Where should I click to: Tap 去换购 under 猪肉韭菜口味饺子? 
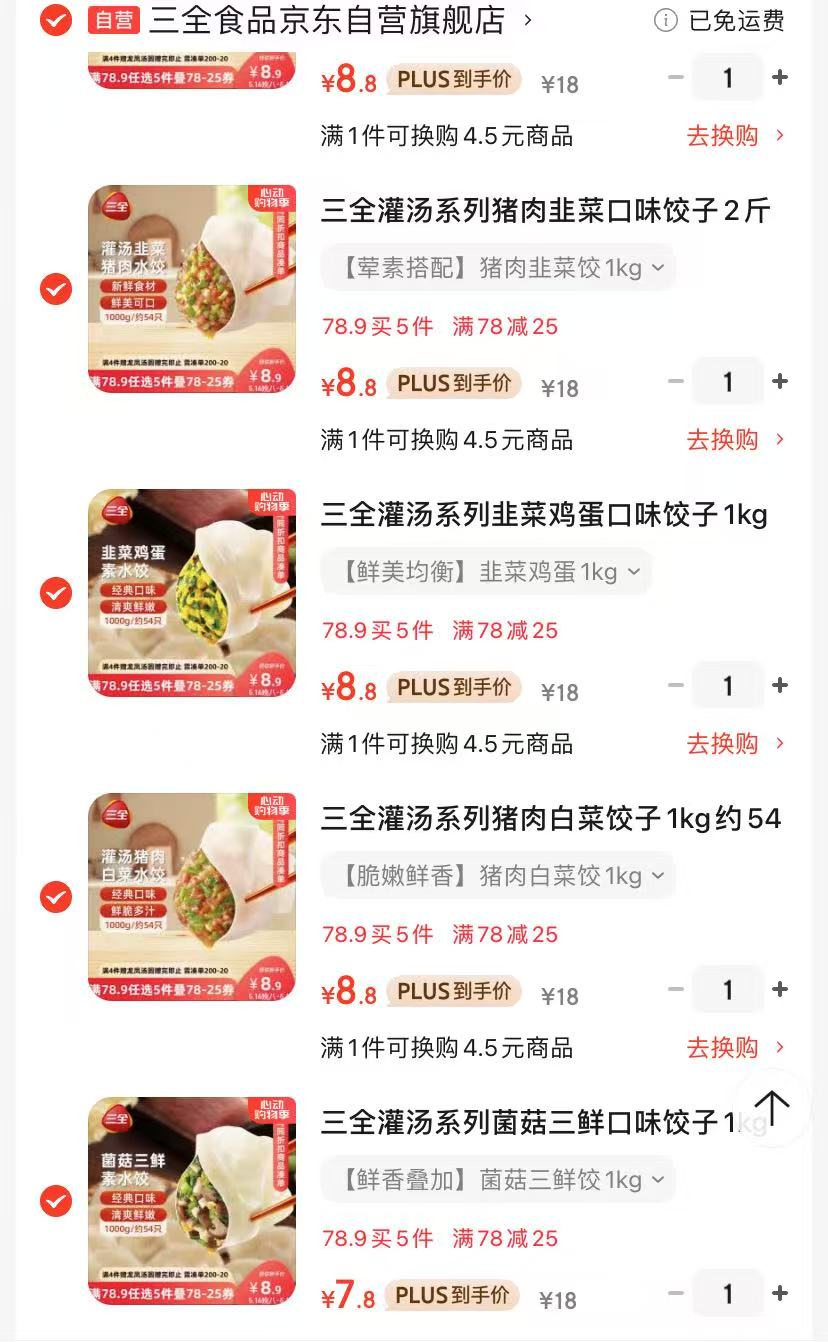(x=736, y=440)
